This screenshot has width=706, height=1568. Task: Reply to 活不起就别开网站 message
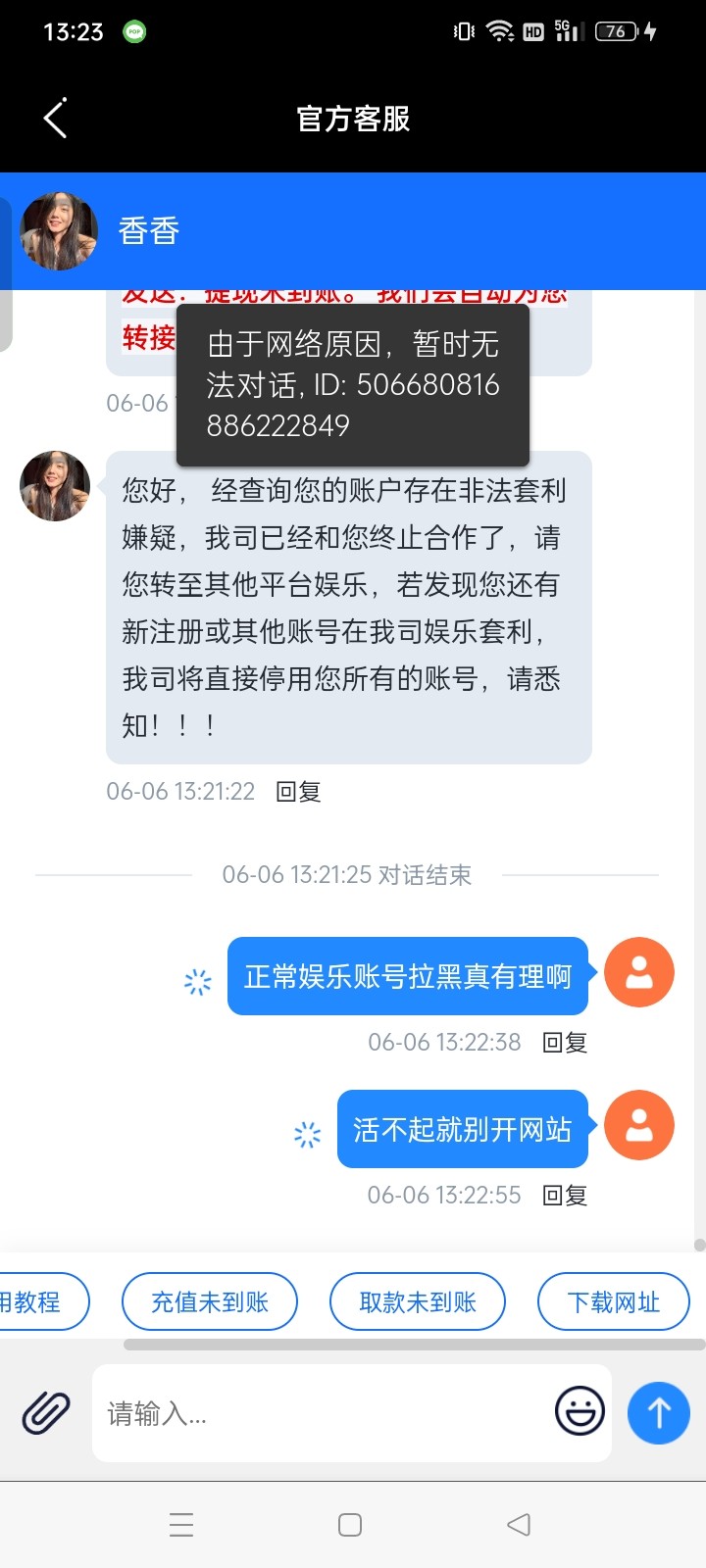[565, 1196]
